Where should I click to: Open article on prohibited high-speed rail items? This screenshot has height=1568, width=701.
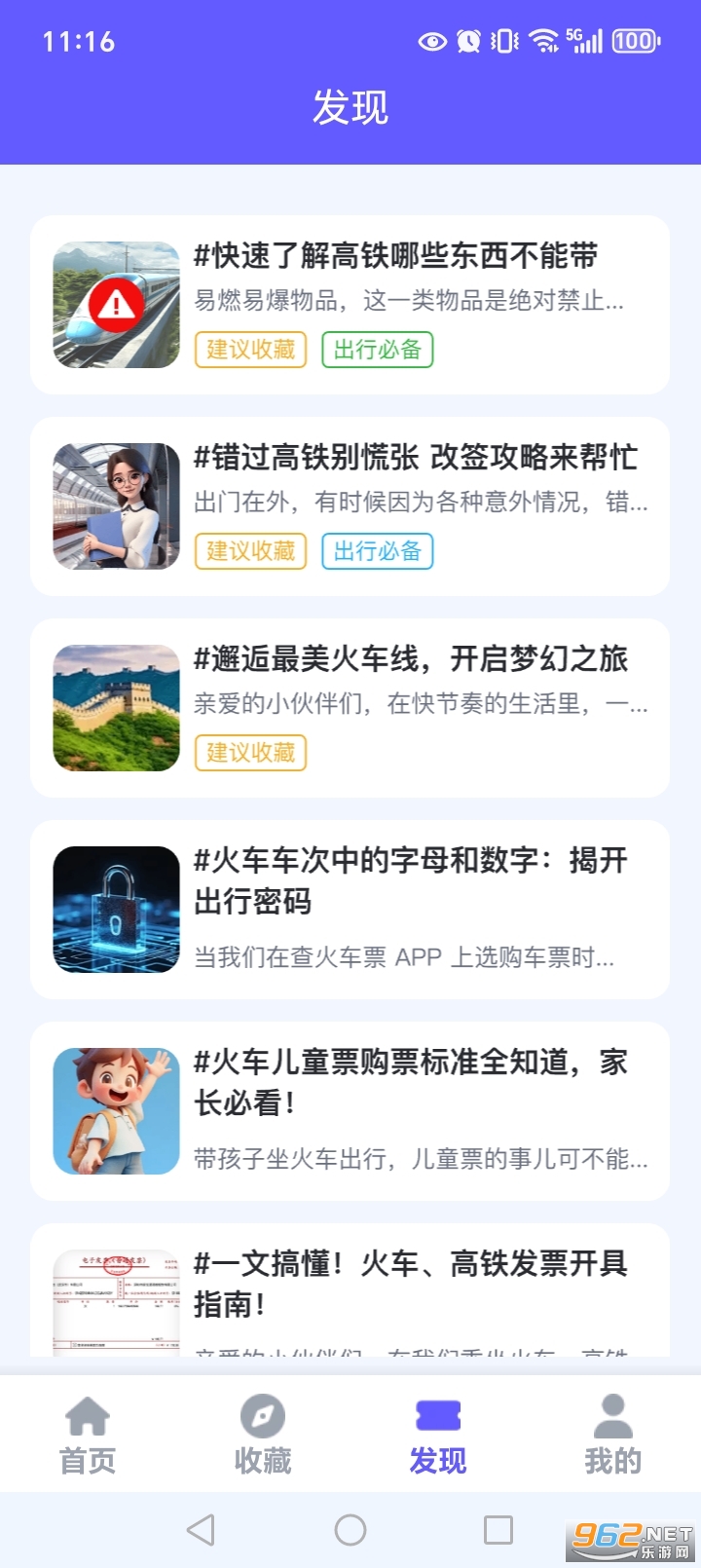pyautogui.click(x=395, y=257)
